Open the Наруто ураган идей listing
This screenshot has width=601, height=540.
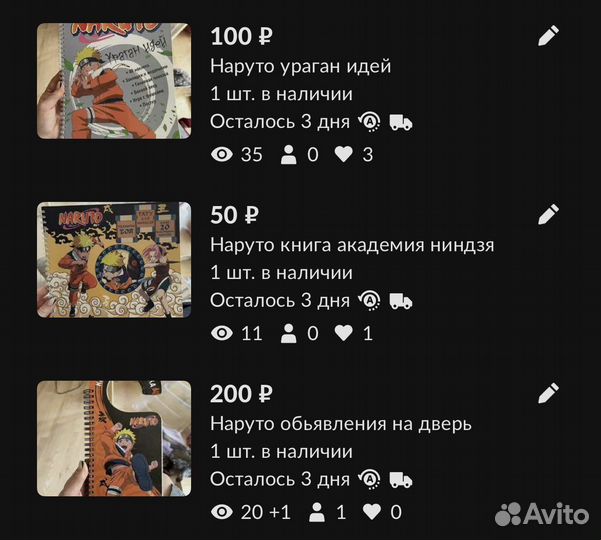pos(300,66)
